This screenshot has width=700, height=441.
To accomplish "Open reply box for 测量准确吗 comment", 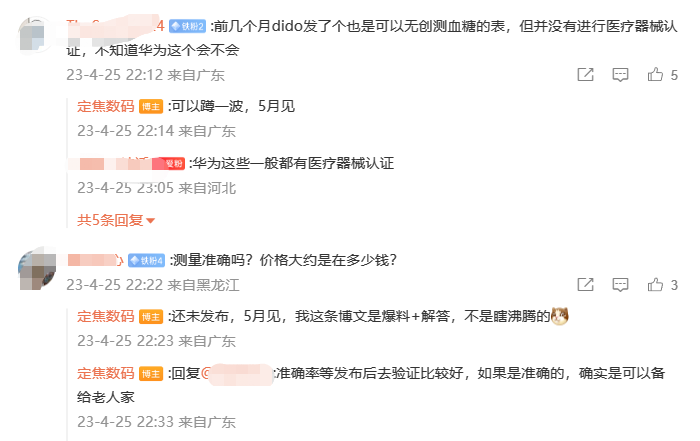I will (620, 285).
